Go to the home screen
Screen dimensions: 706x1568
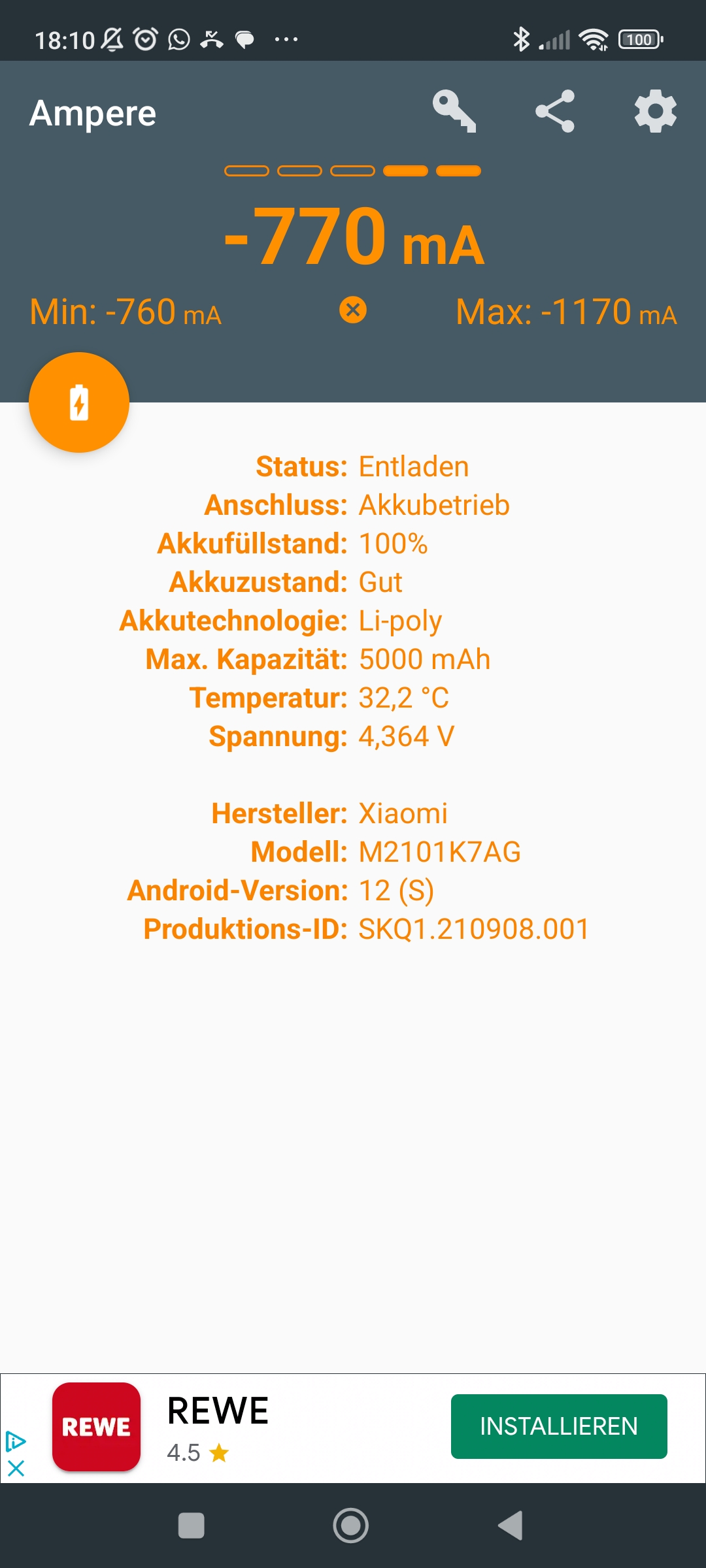pyautogui.click(x=351, y=1526)
